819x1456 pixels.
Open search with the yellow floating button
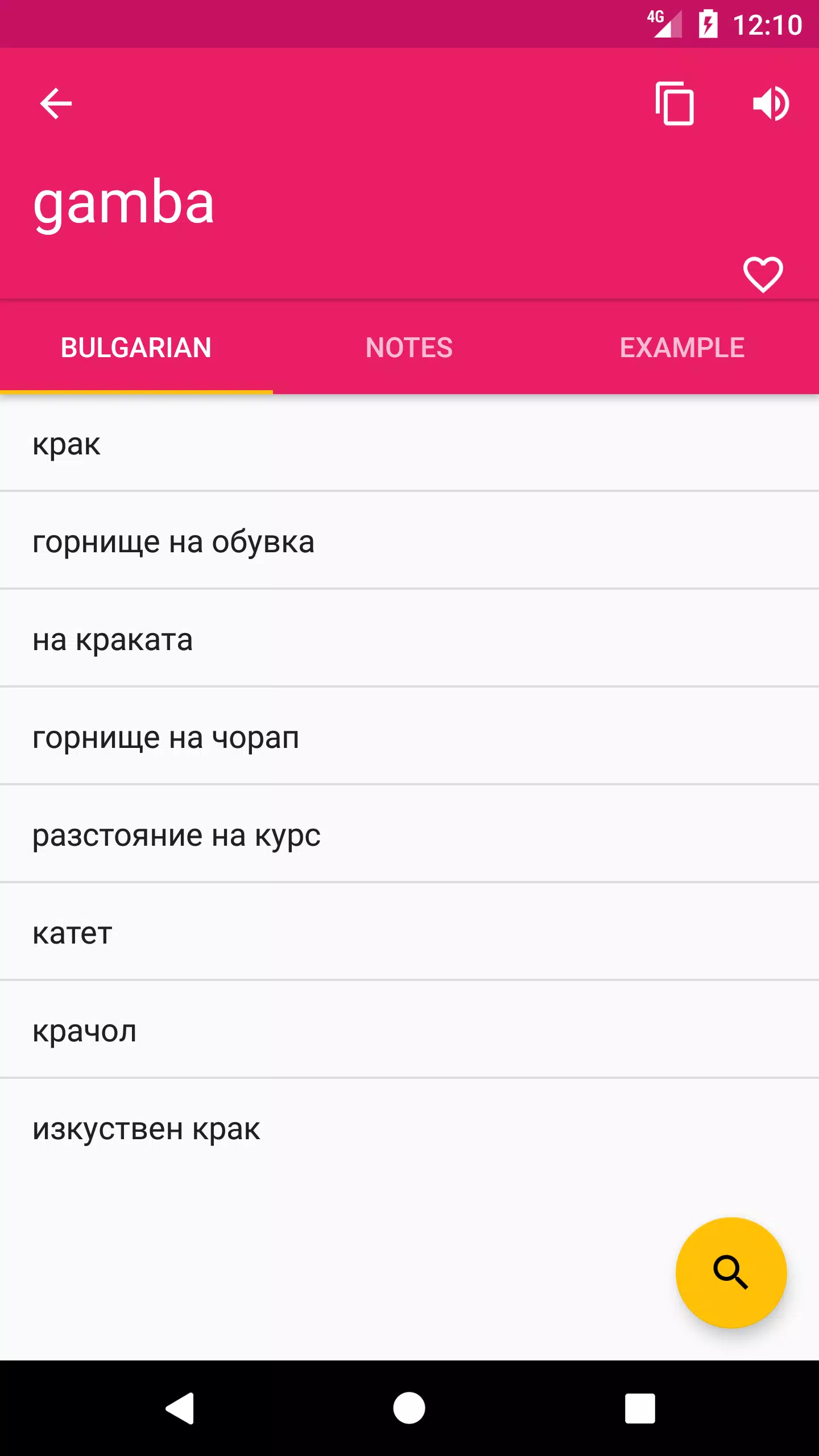click(731, 1273)
